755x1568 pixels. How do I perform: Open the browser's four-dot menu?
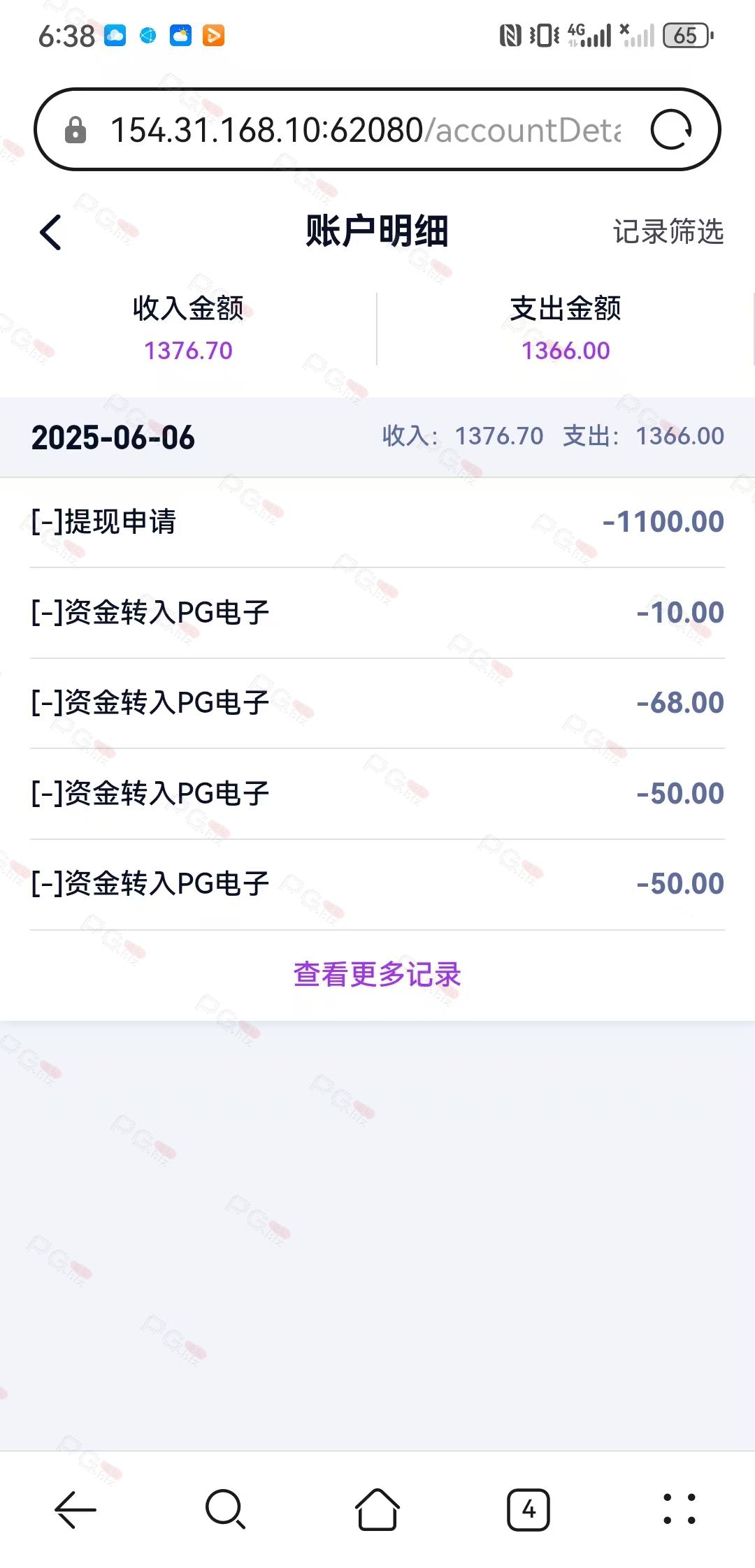(x=679, y=1509)
